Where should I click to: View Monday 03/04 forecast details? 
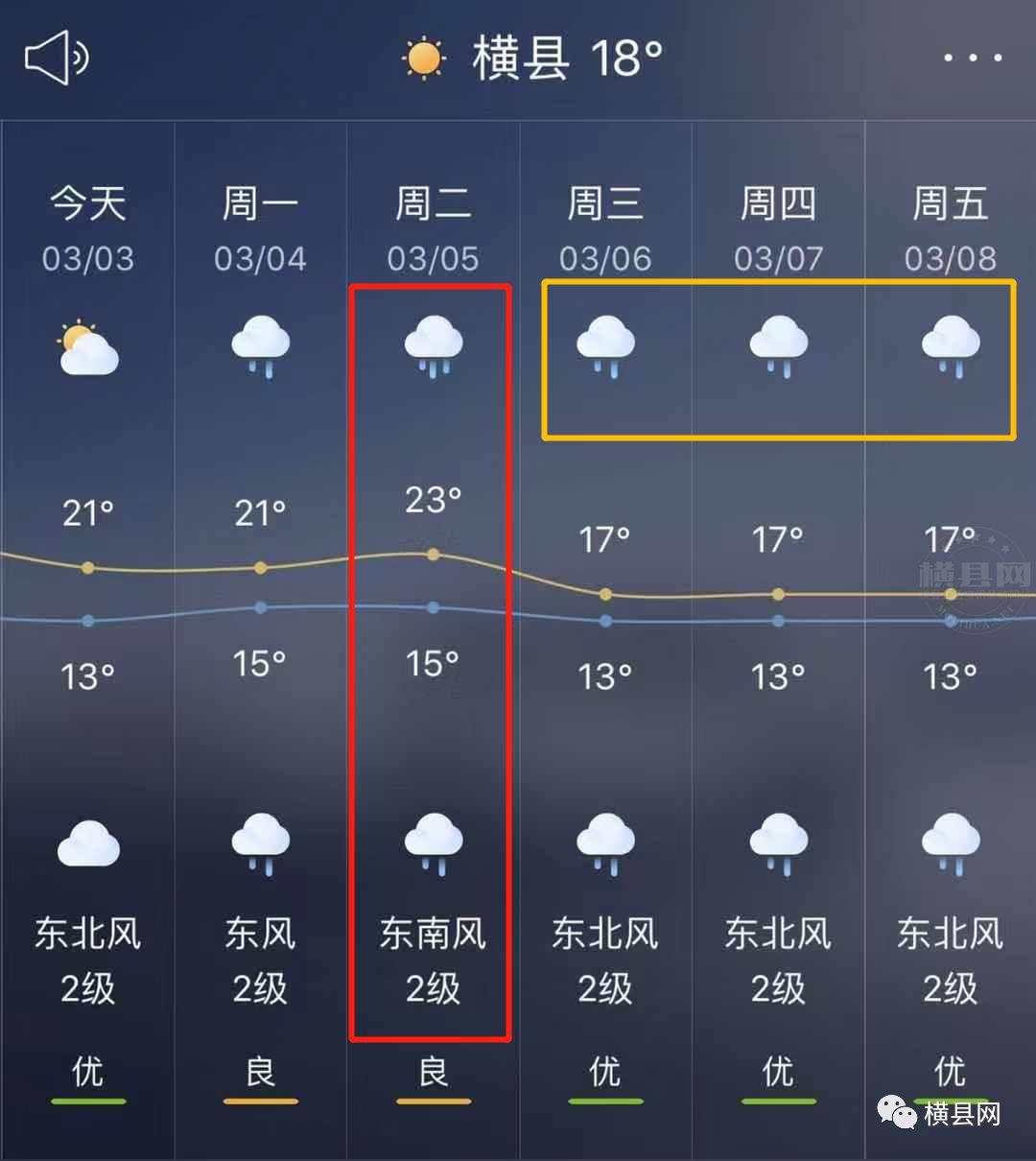[x=260, y=230]
